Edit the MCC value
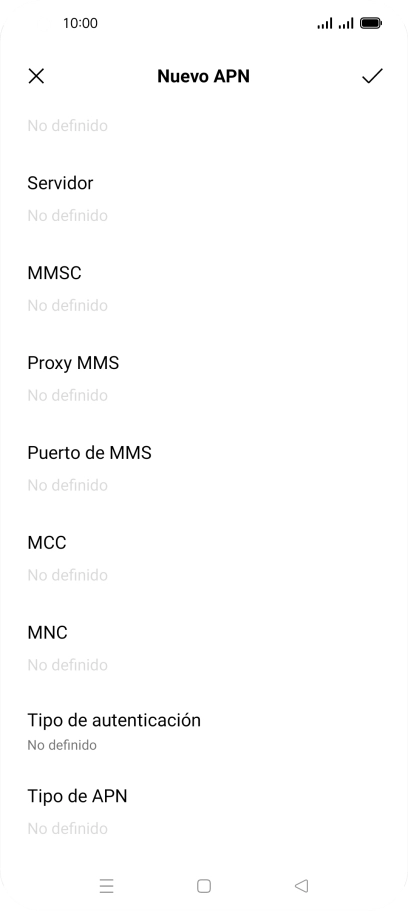The image size is (408, 911). (x=204, y=558)
